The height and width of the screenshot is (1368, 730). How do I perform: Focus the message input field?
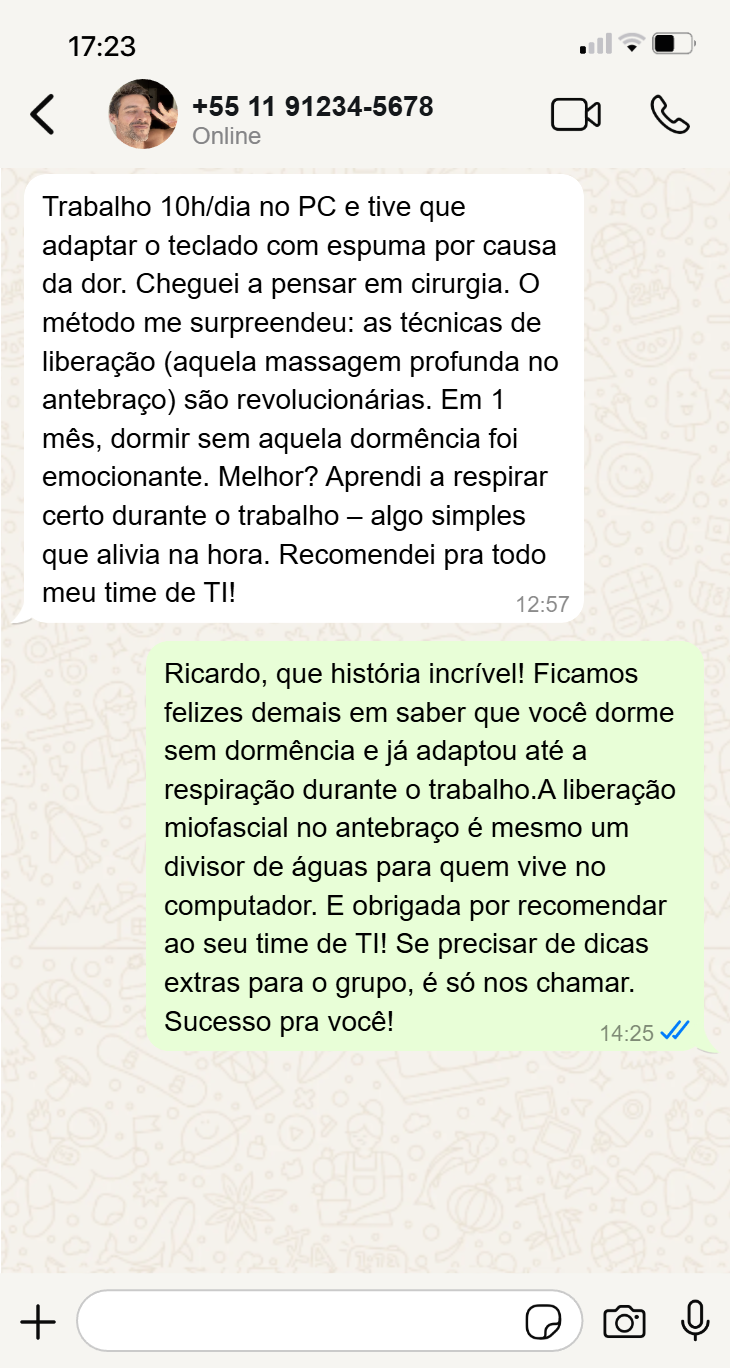coord(300,1322)
